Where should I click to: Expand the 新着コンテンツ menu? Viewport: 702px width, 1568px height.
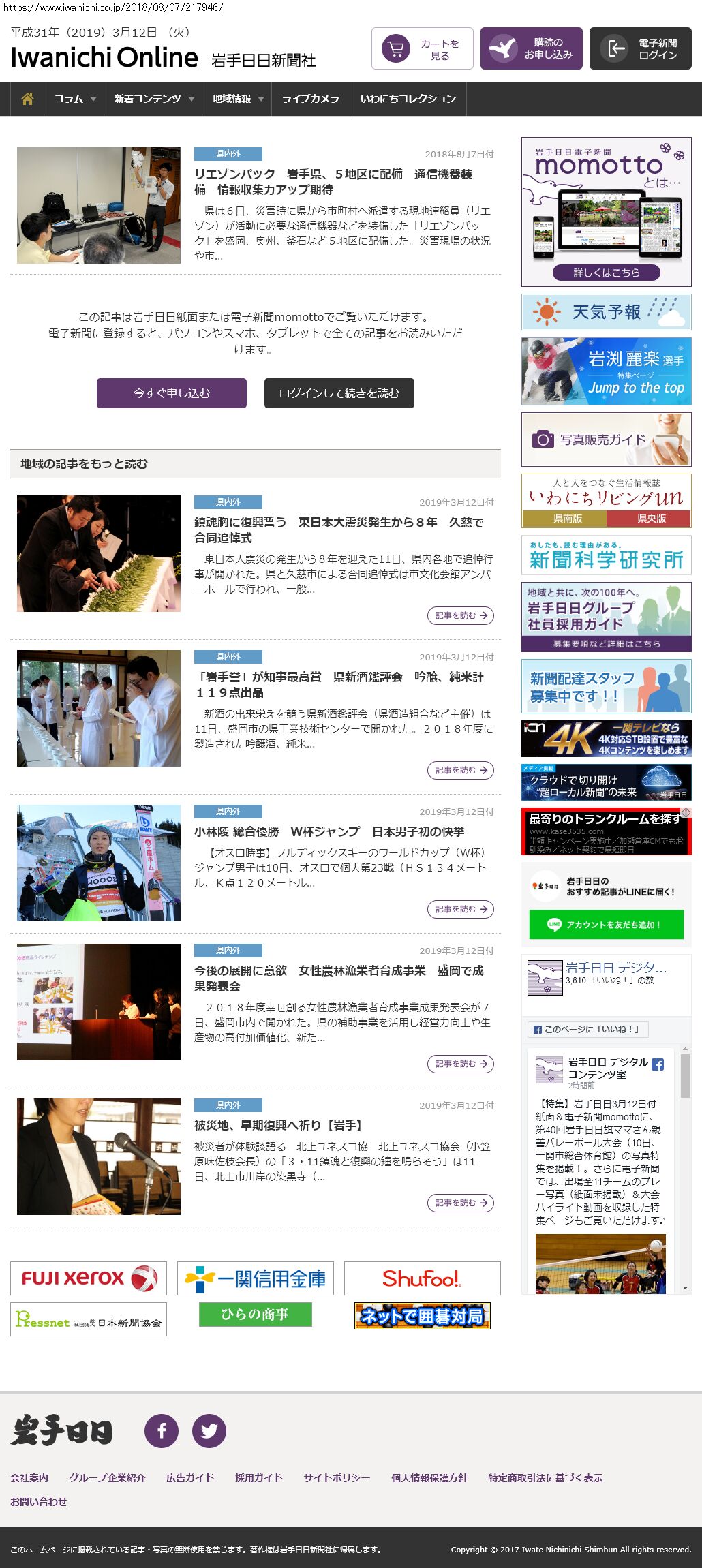(153, 99)
